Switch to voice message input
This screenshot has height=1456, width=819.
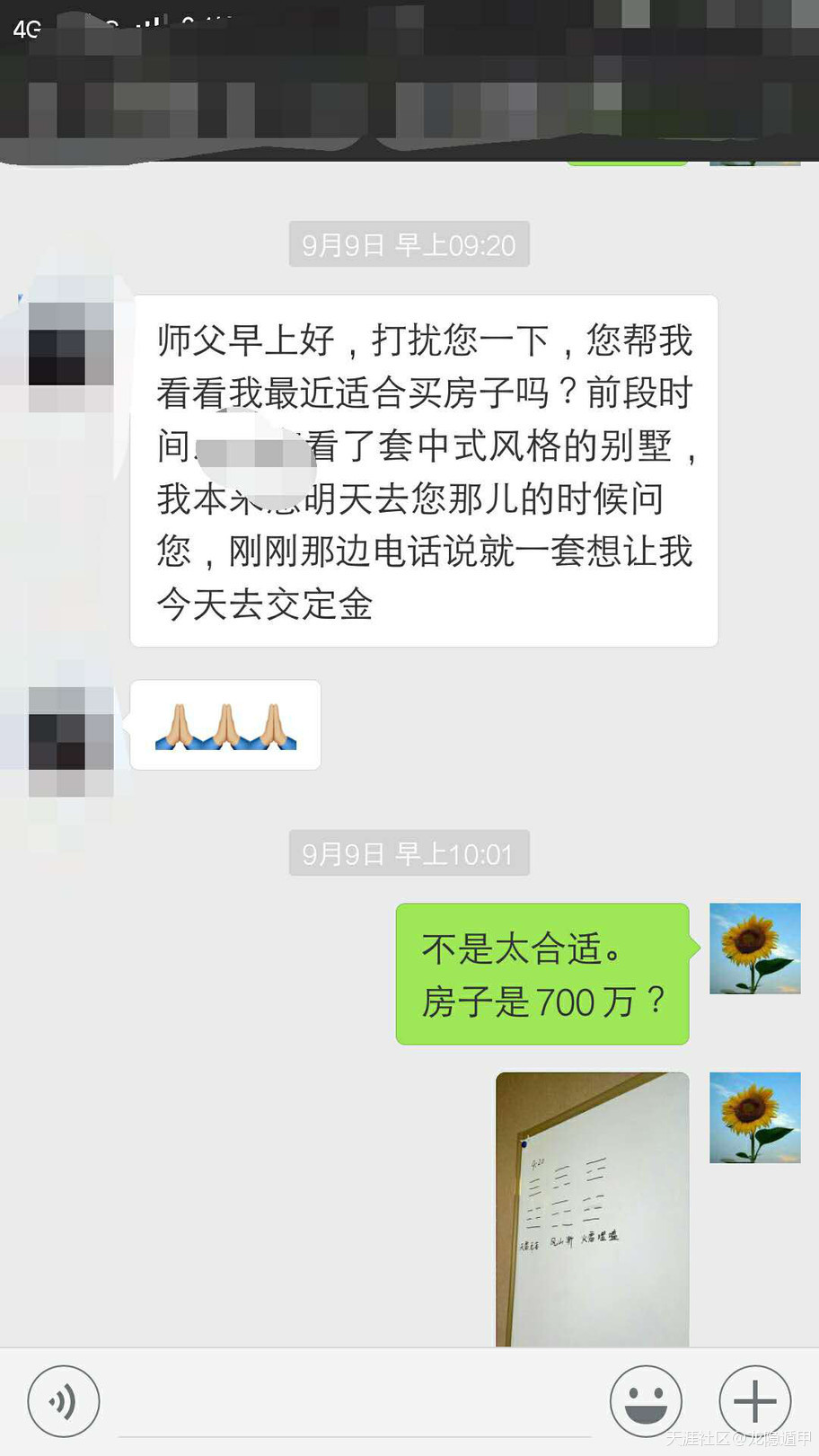pyautogui.click(x=63, y=1401)
